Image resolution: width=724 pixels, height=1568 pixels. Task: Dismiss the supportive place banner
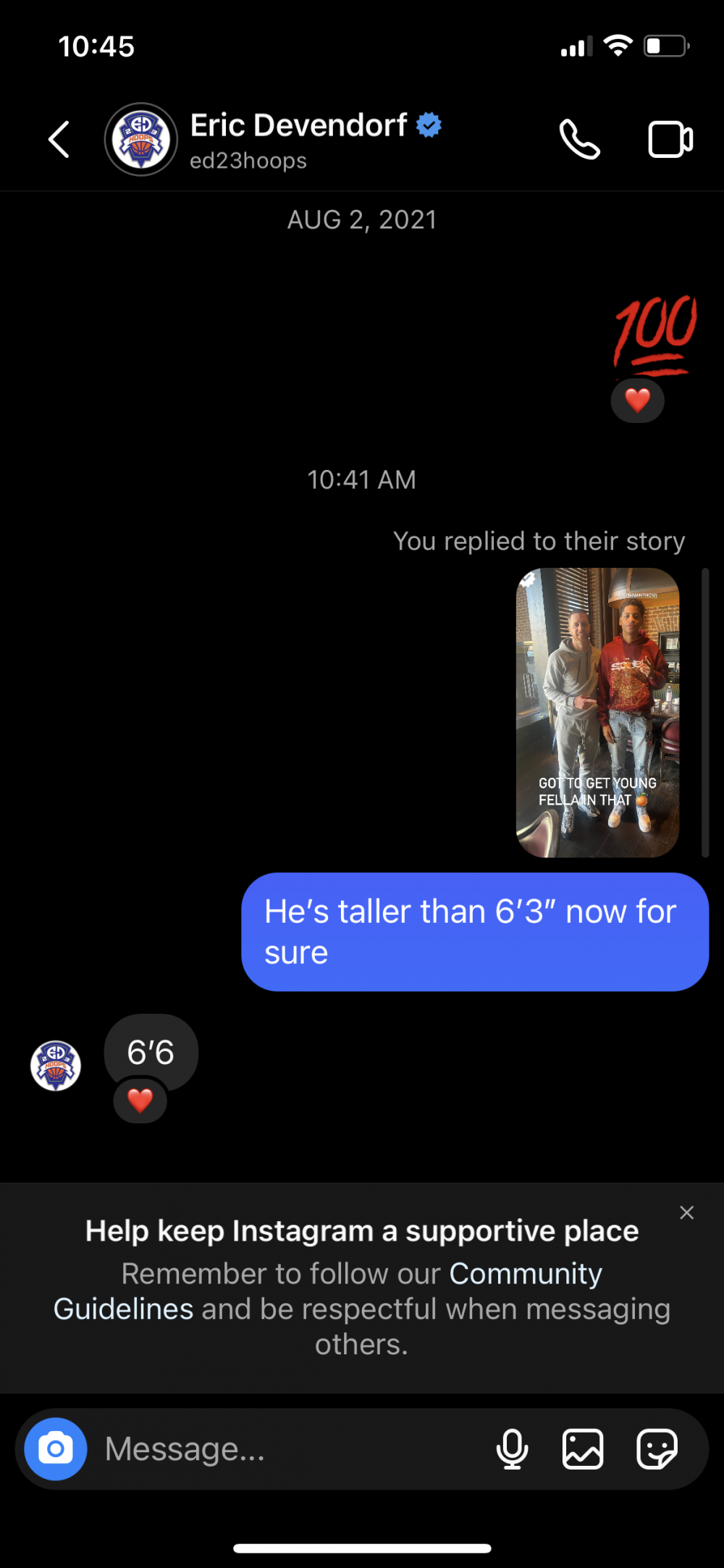(686, 1212)
